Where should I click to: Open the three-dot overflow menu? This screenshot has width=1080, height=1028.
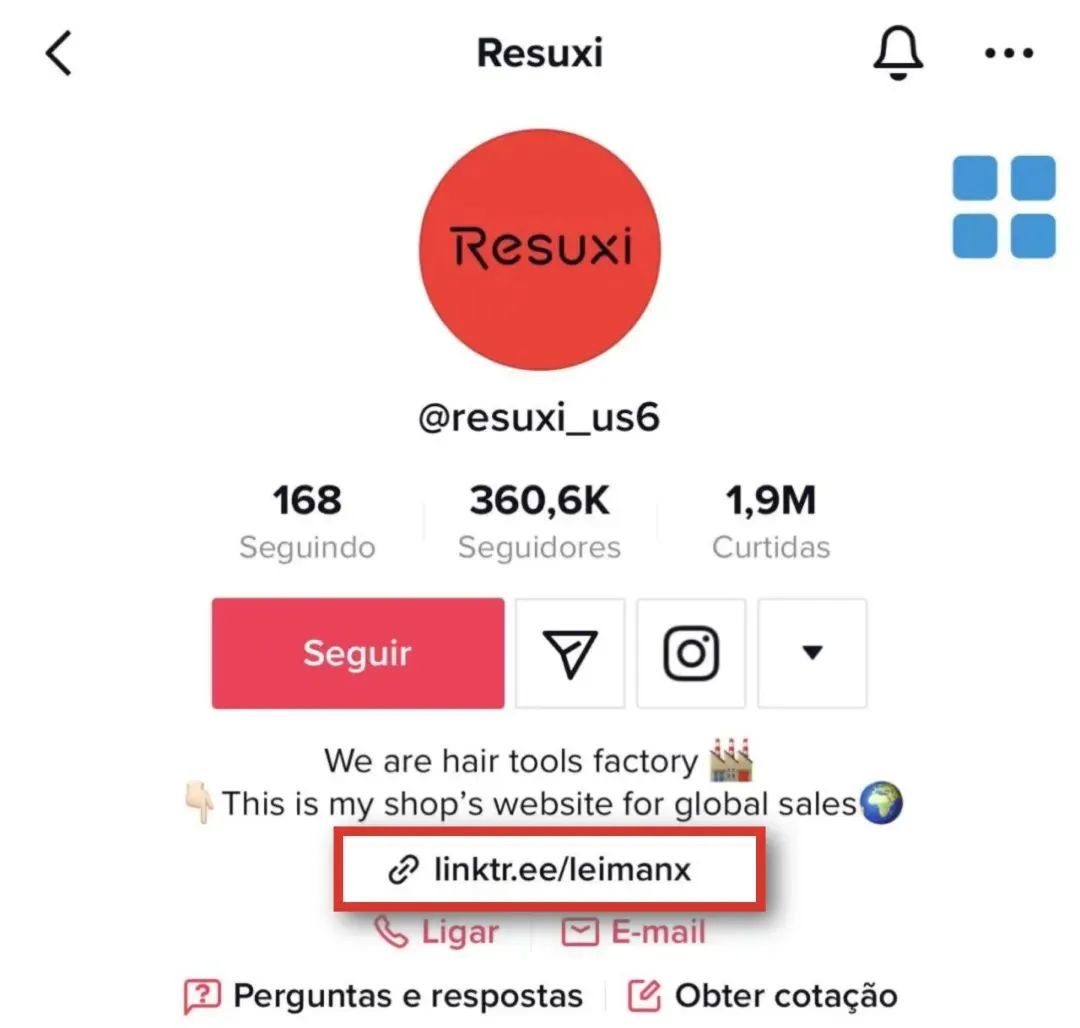1008,53
